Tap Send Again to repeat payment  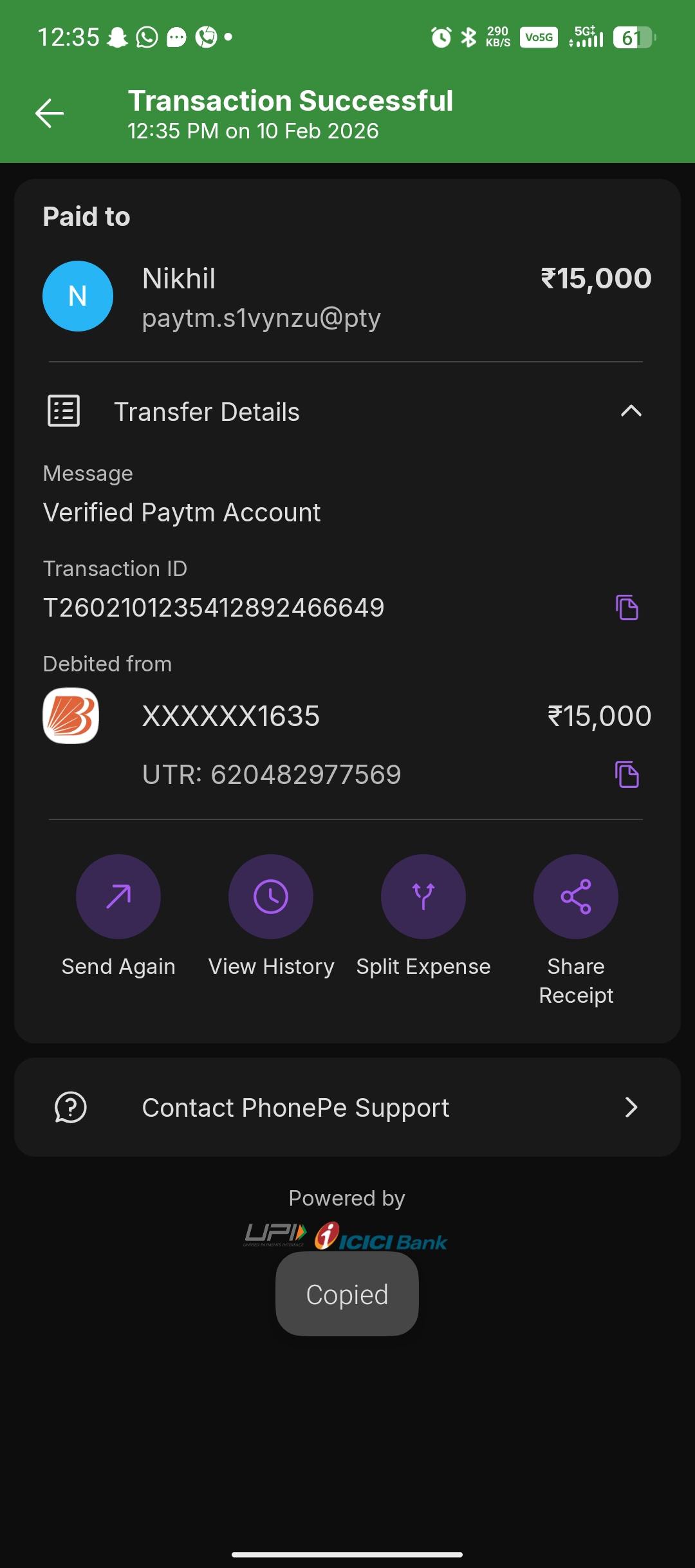[118, 896]
